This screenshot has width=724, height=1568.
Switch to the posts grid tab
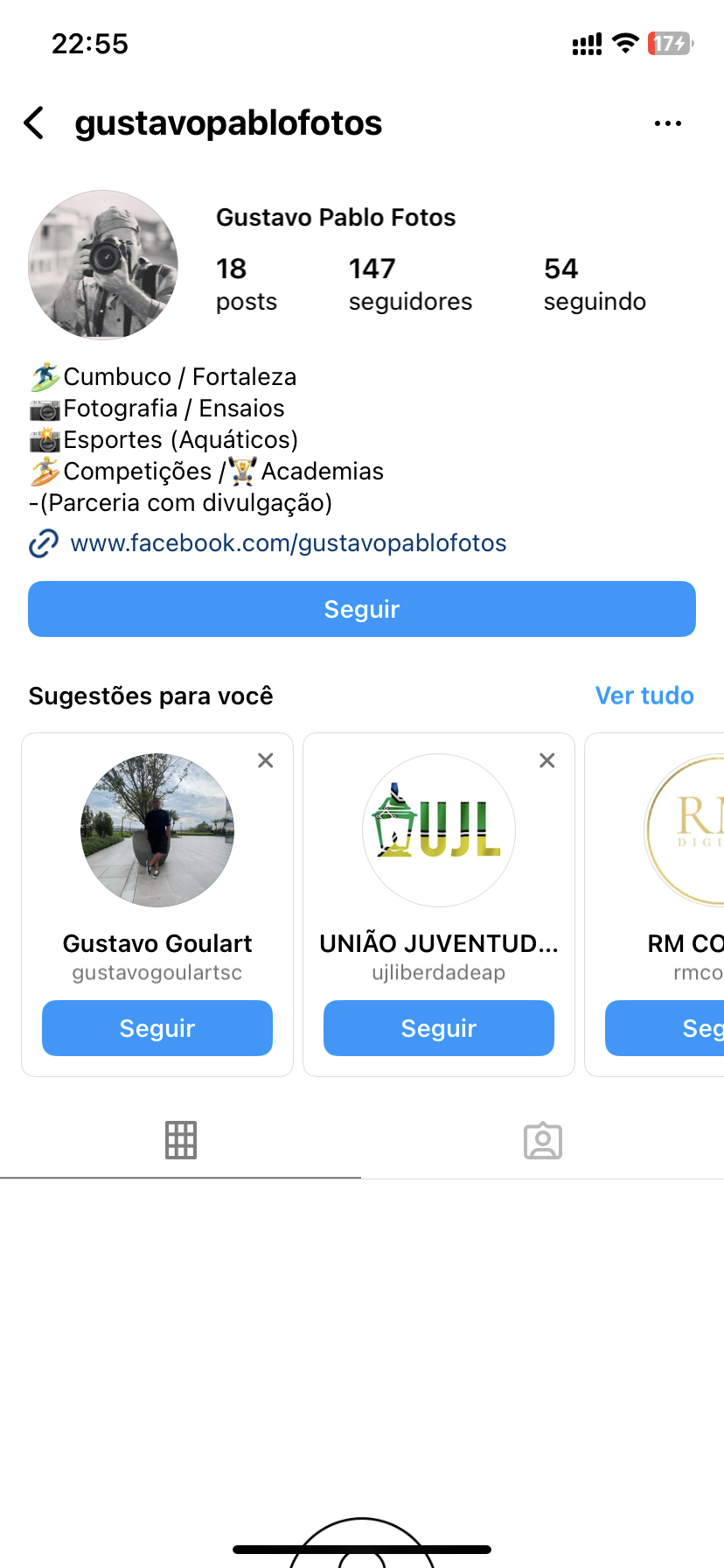181,1140
